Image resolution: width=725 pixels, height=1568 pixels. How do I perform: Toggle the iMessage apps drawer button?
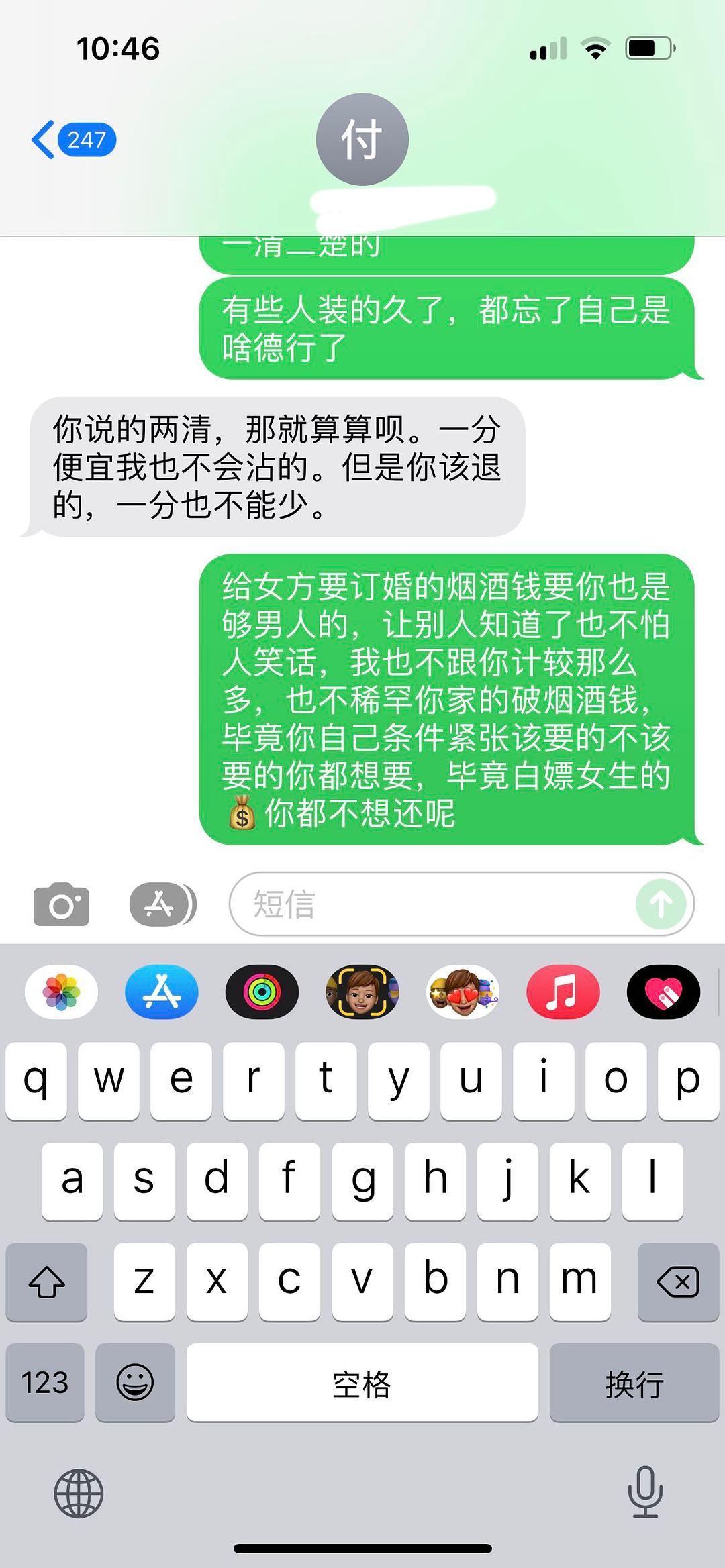(162, 904)
